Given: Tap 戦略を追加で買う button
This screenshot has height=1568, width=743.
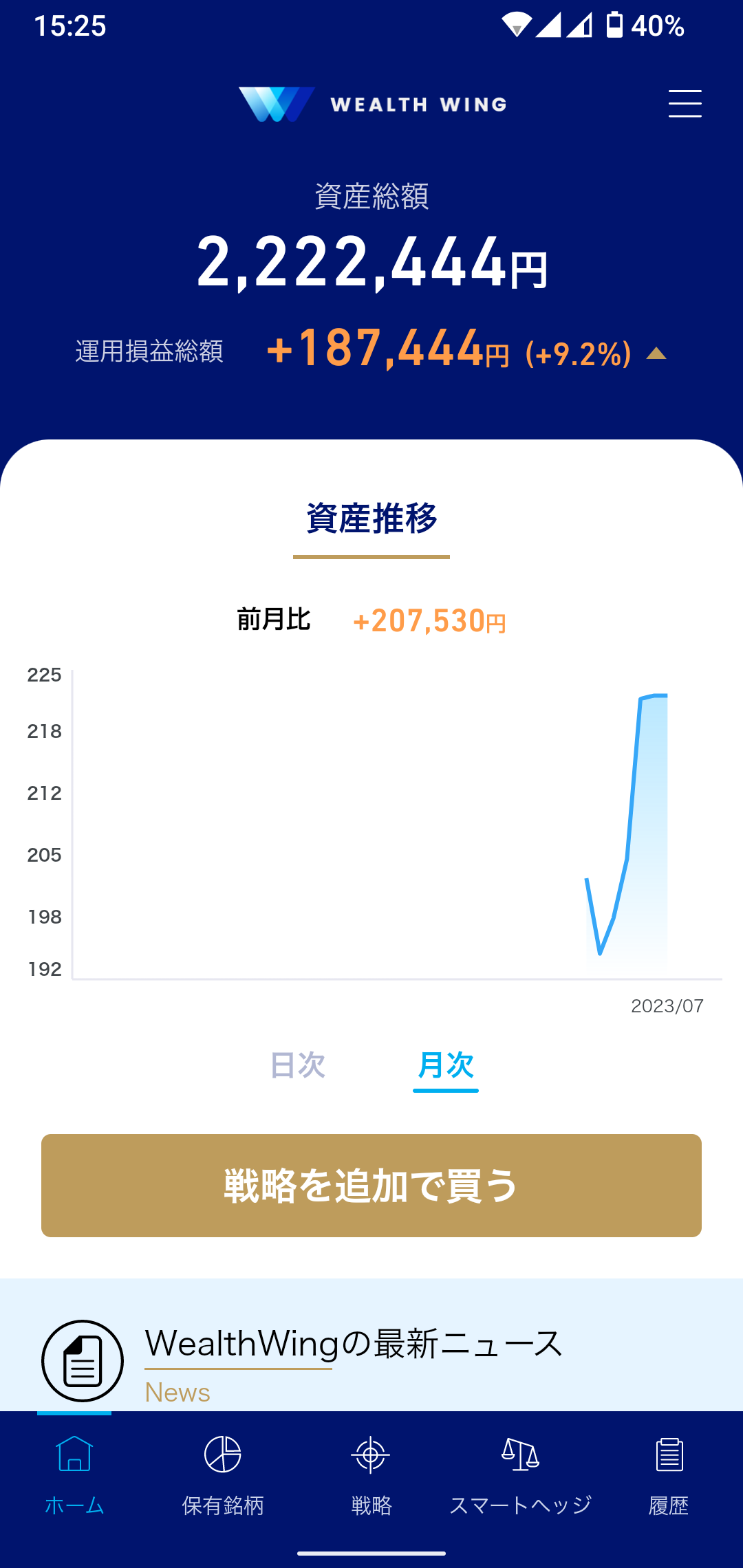Looking at the screenshot, I should pyautogui.click(x=371, y=1186).
